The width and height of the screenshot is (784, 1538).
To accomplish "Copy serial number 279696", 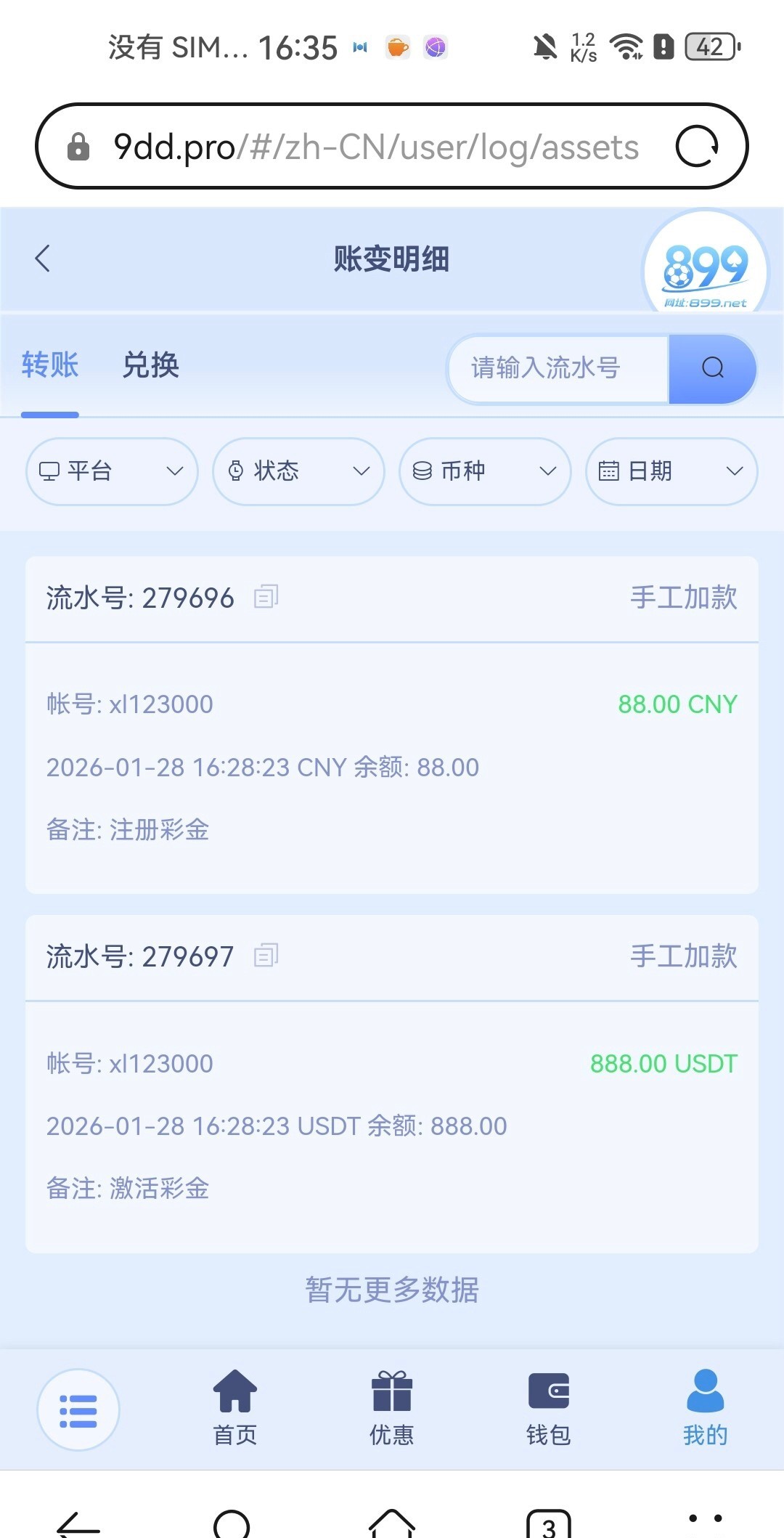I will click(266, 597).
